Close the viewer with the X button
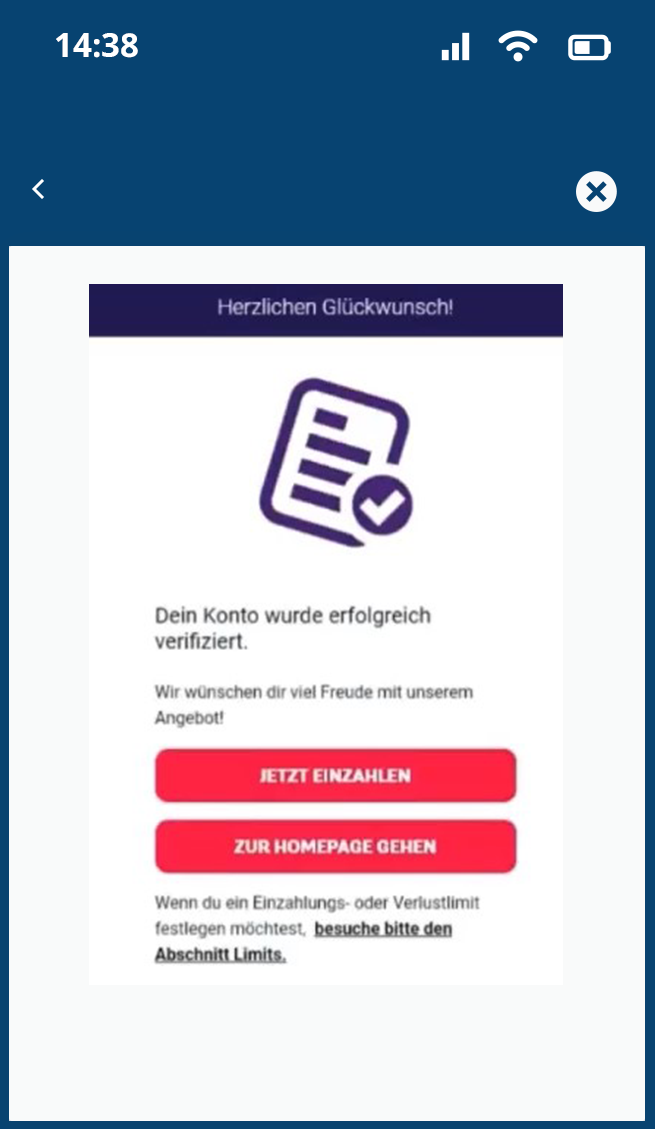655x1129 pixels. tap(596, 192)
